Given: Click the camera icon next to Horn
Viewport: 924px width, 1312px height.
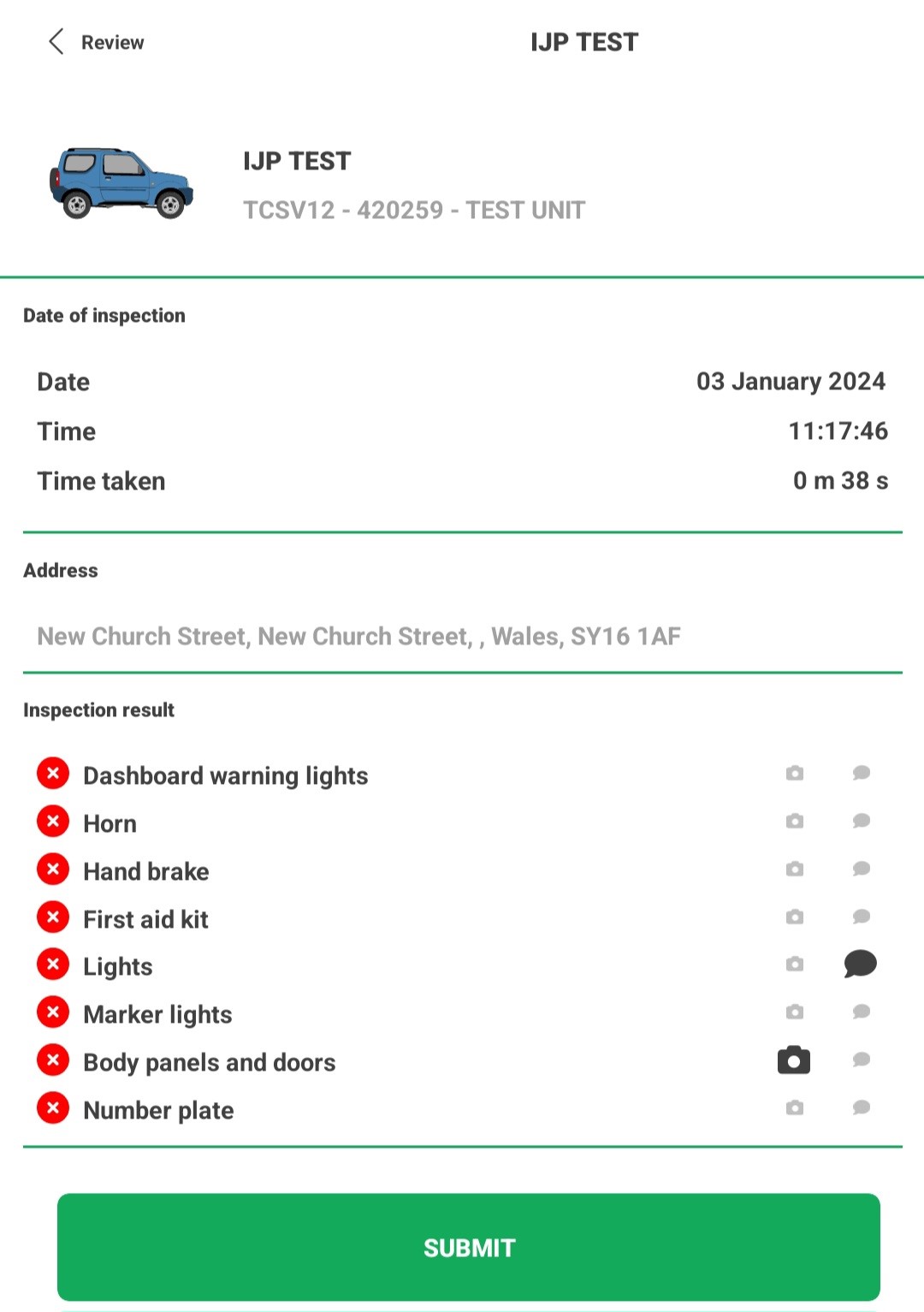Looking at the screenshot, I should pos(793,820).
